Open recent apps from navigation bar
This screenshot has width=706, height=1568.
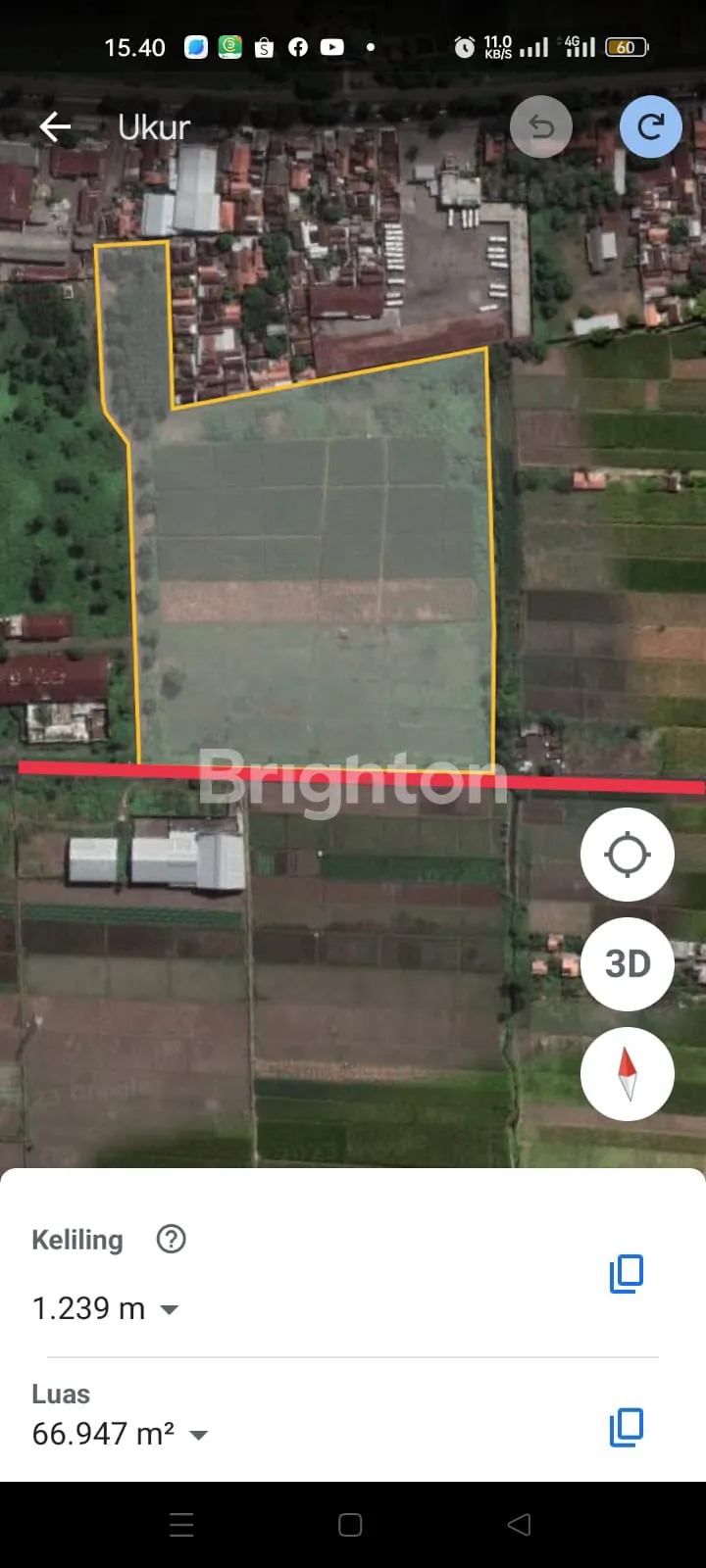pyautogui.click(x=181, y=1525)
